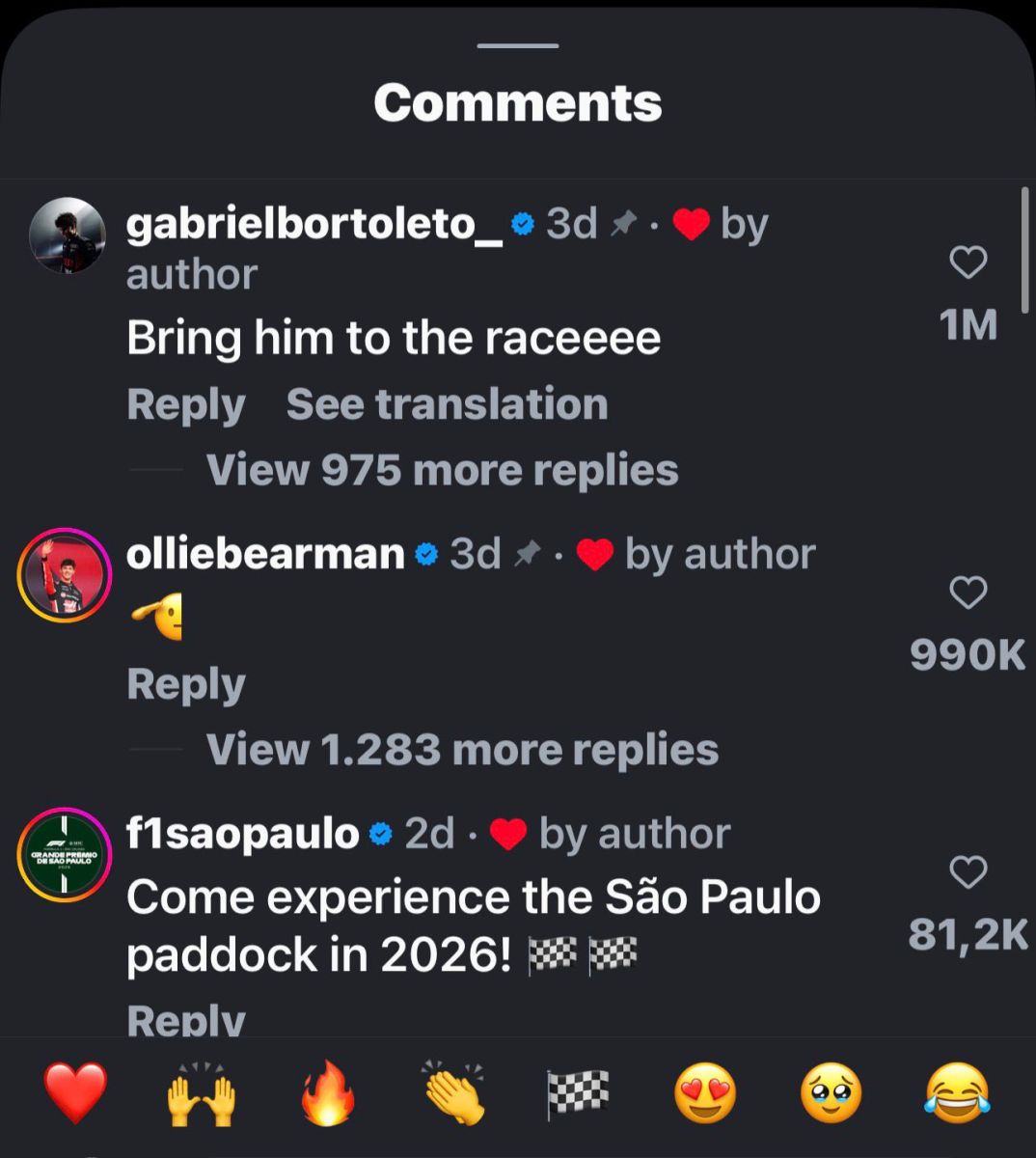Viewport: 1036px width, 1158px height.
Task: Insert the raised hands emoji
Action: [202, 1095]
